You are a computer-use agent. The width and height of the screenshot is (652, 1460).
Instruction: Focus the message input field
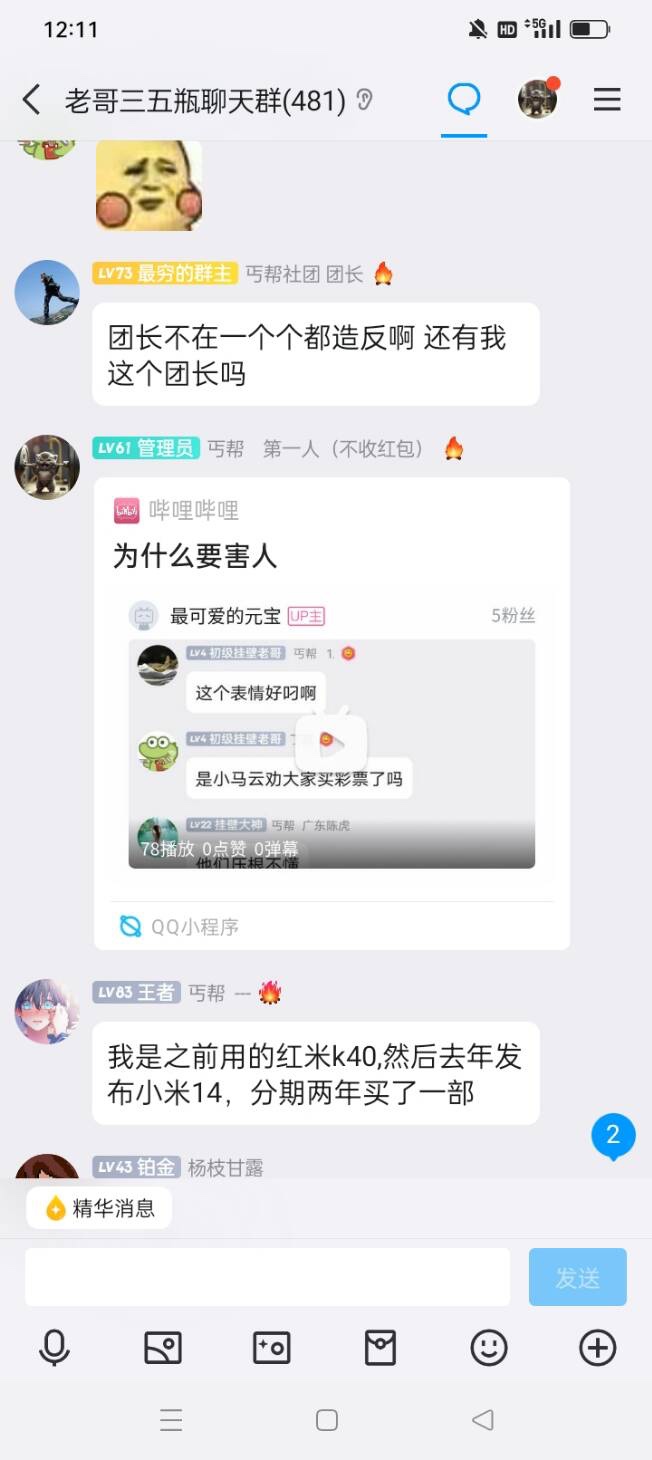[x=267, y=1277]
